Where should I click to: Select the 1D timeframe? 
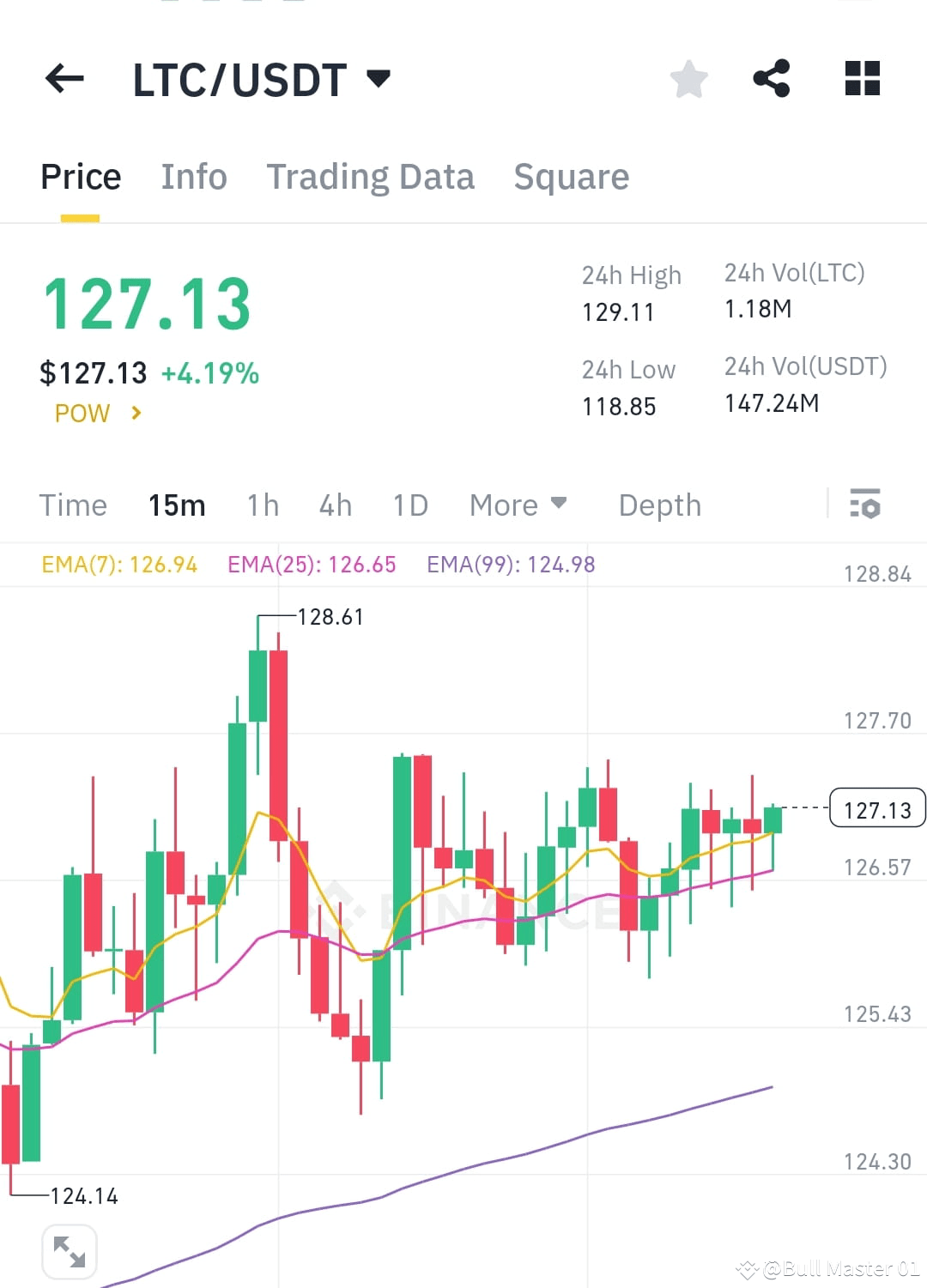(409, 505)
